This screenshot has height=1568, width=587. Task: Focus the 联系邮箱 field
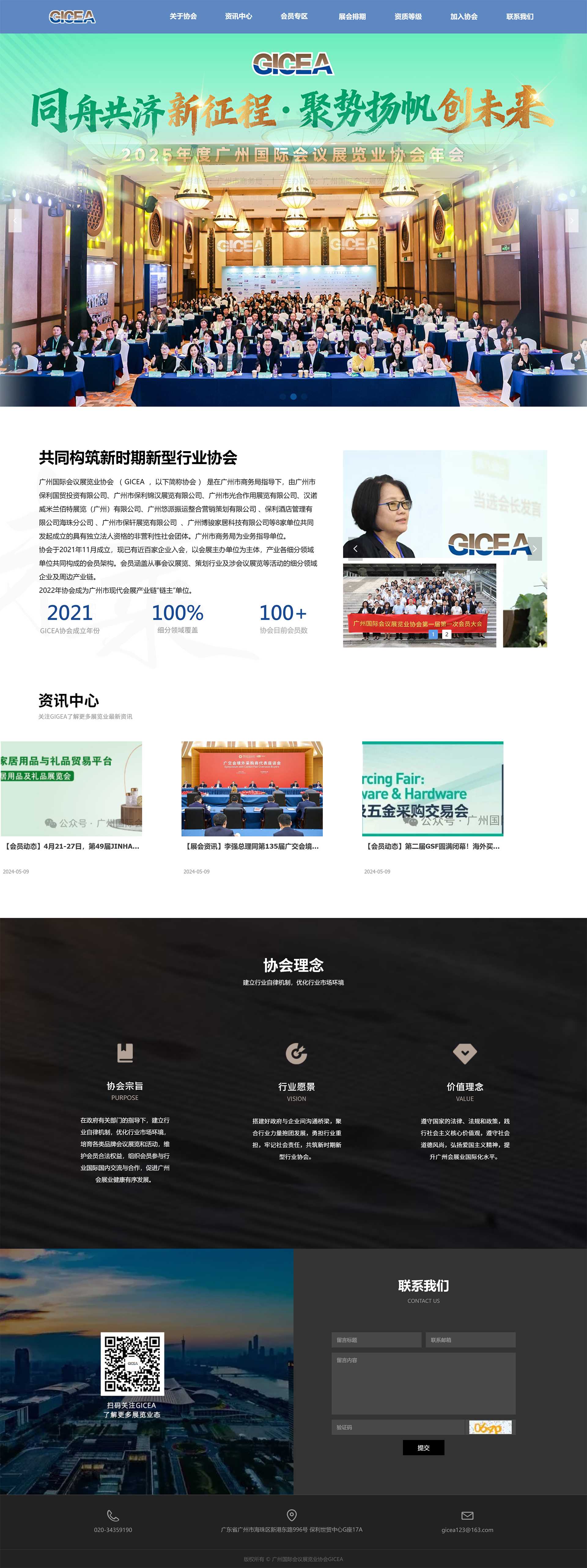tap(471, 1340)
